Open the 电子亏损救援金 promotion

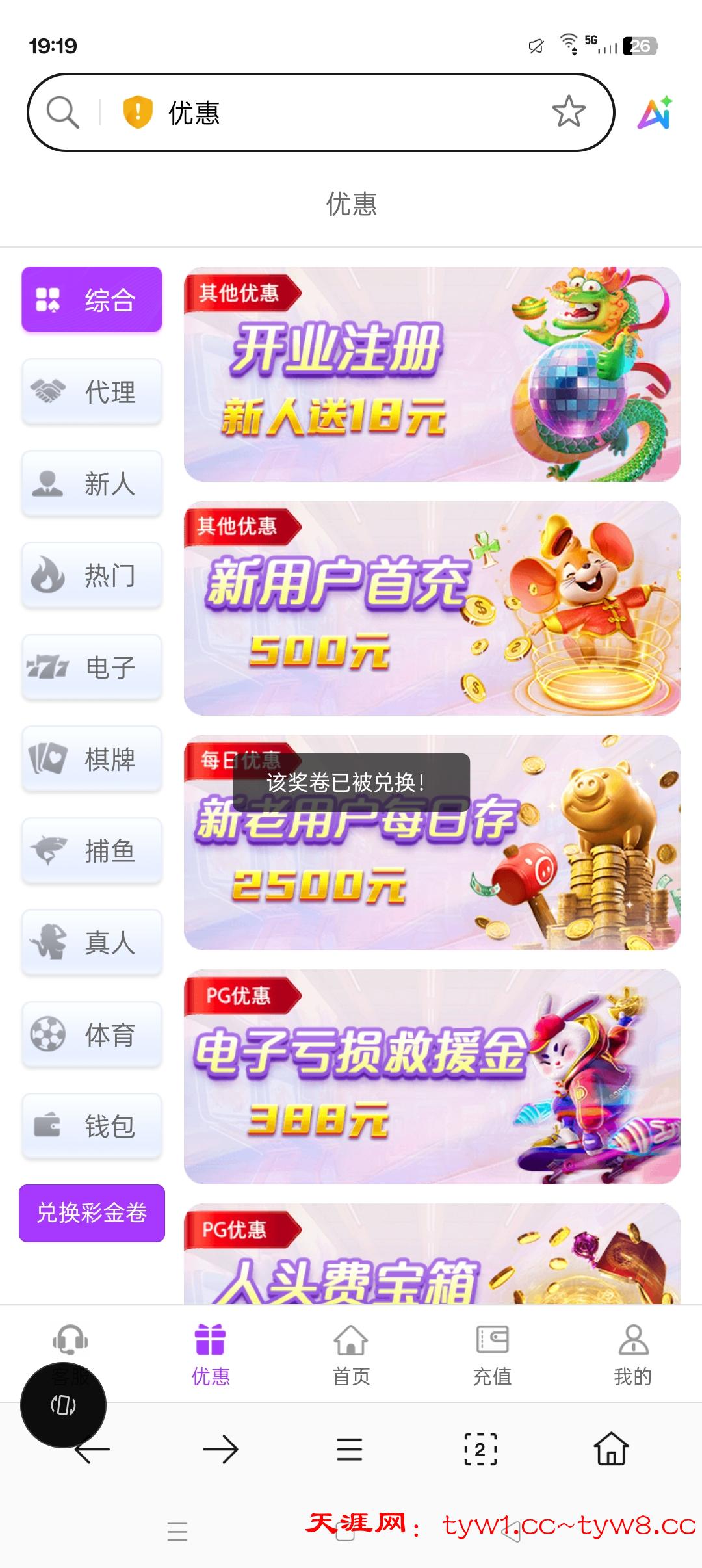tap(432, 1077)
